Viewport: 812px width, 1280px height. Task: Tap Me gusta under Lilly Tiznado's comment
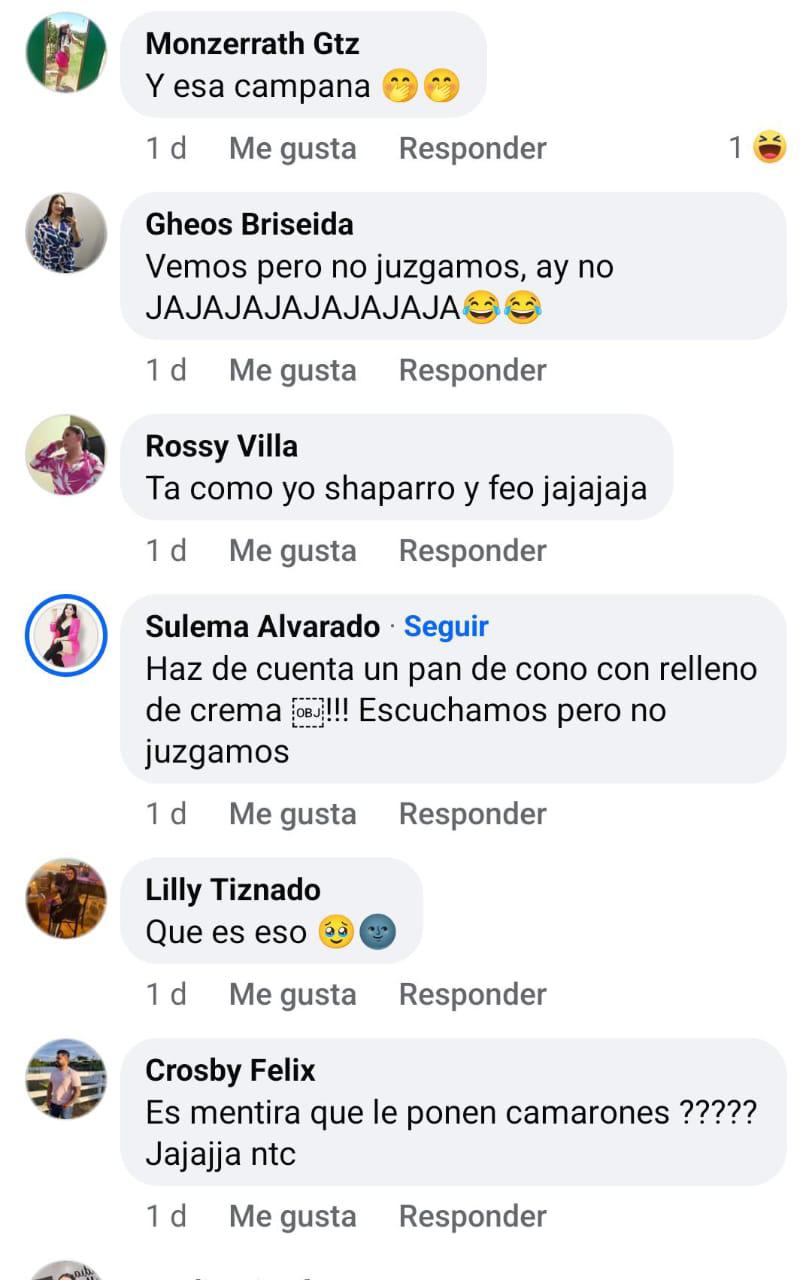click(x=292, y=994)
